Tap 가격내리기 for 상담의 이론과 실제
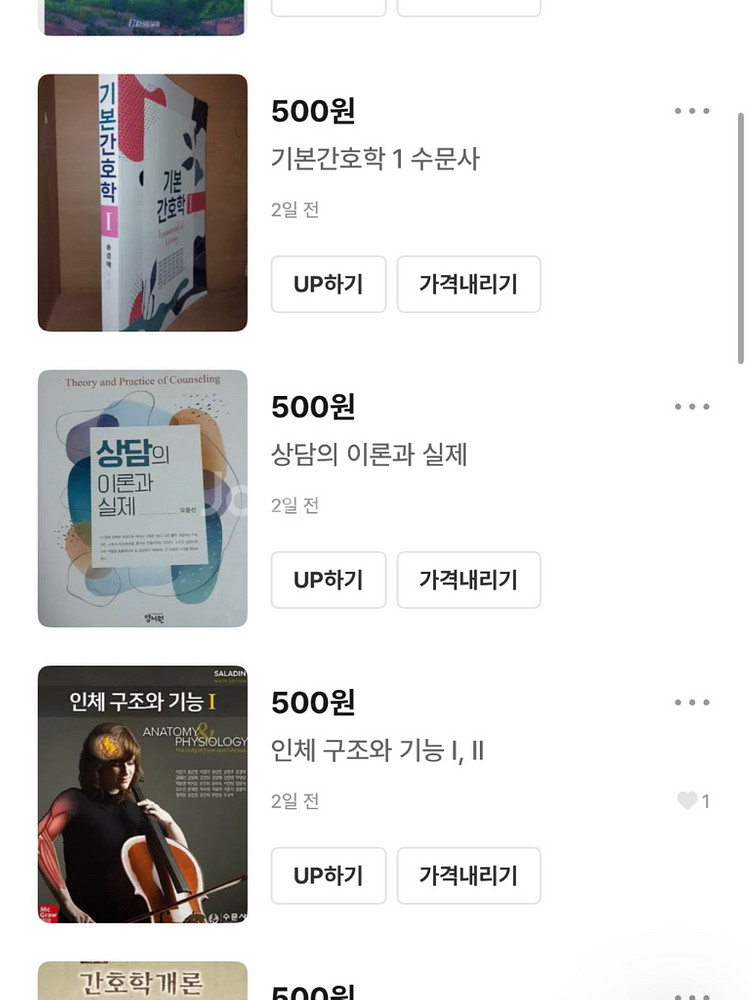Viewport: 750px width, 1000px height. coord(468,580)
